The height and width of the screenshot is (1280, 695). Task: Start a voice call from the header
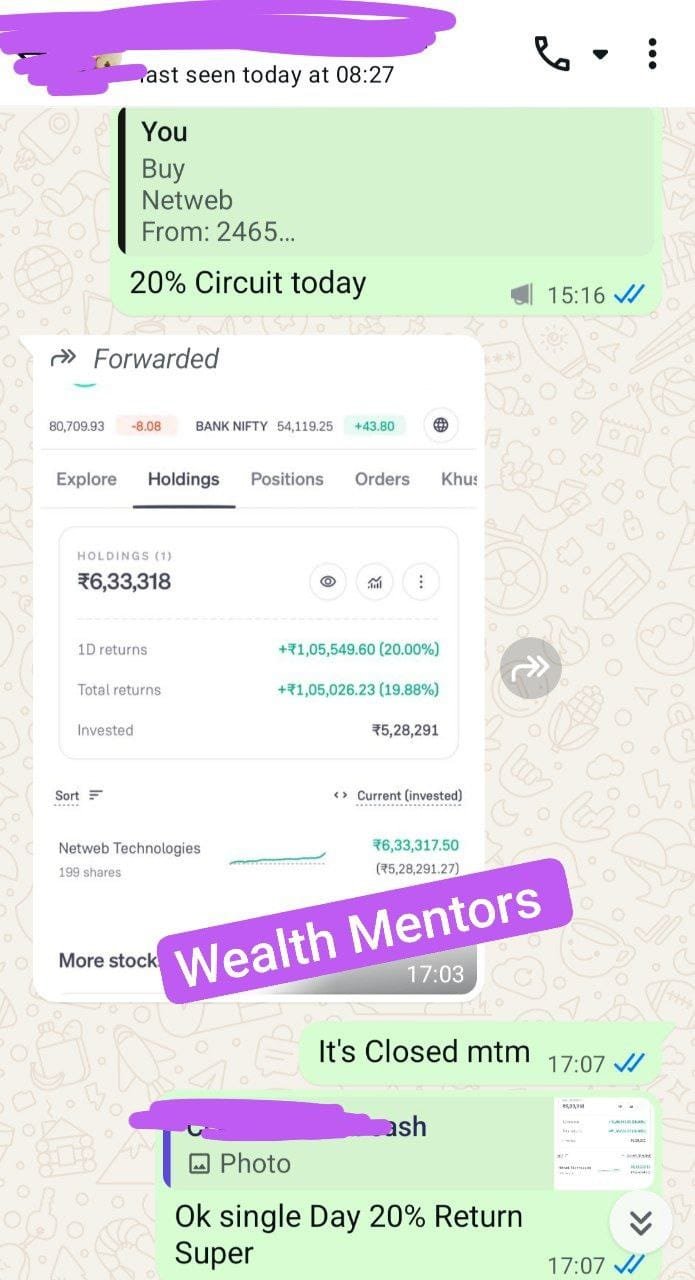point(551,53)
